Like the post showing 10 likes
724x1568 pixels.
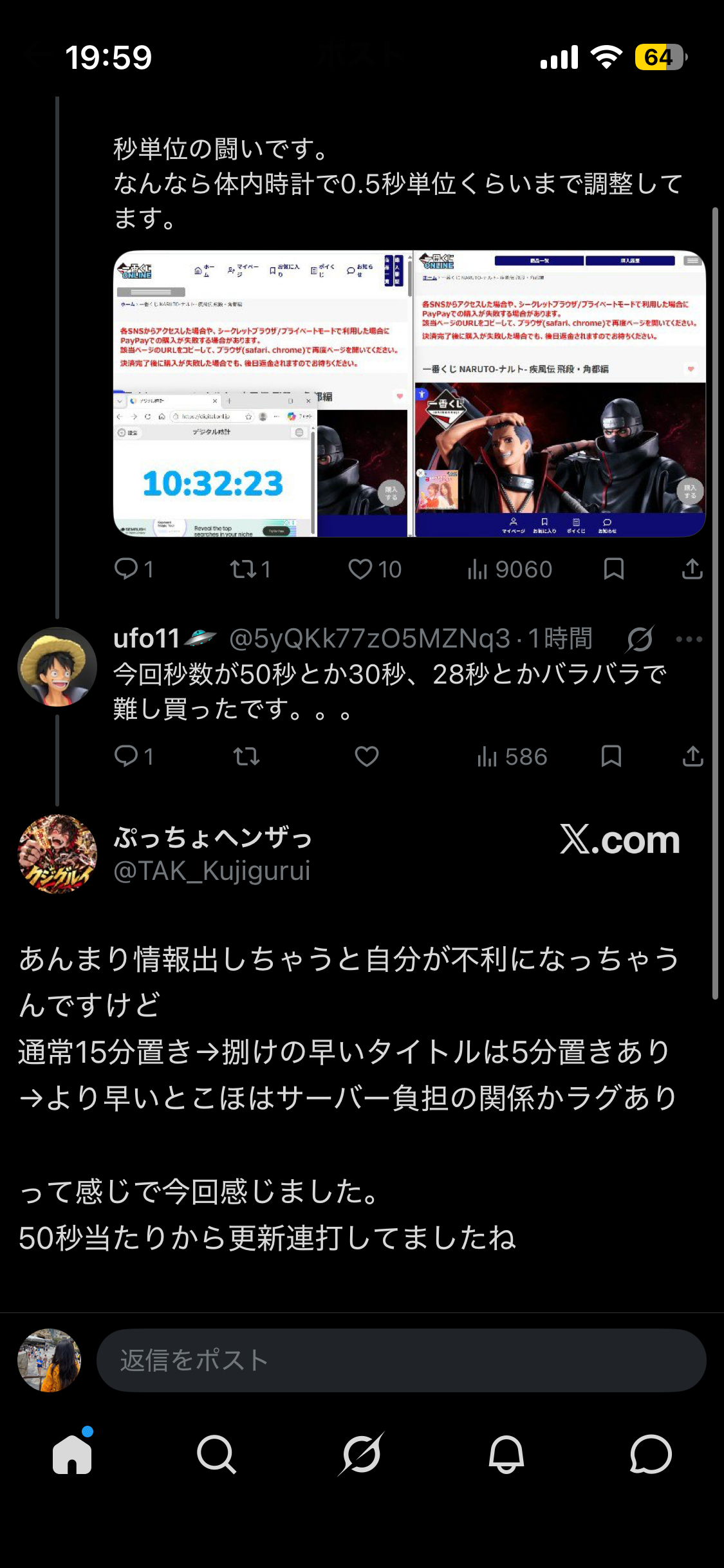pyautogui.click(x=375, y=569)
